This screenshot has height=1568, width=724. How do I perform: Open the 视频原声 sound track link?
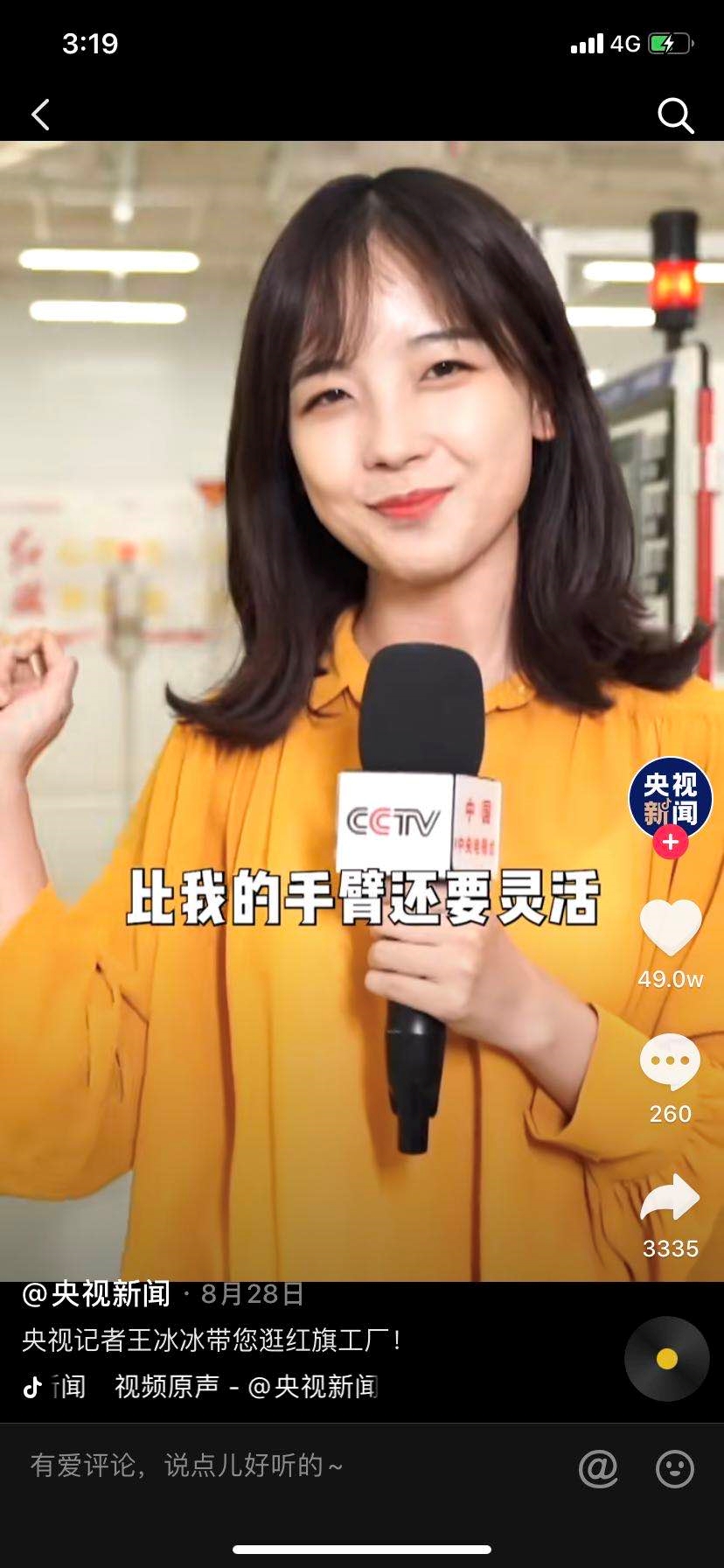pyautogui.click(x=245, y=1387)
